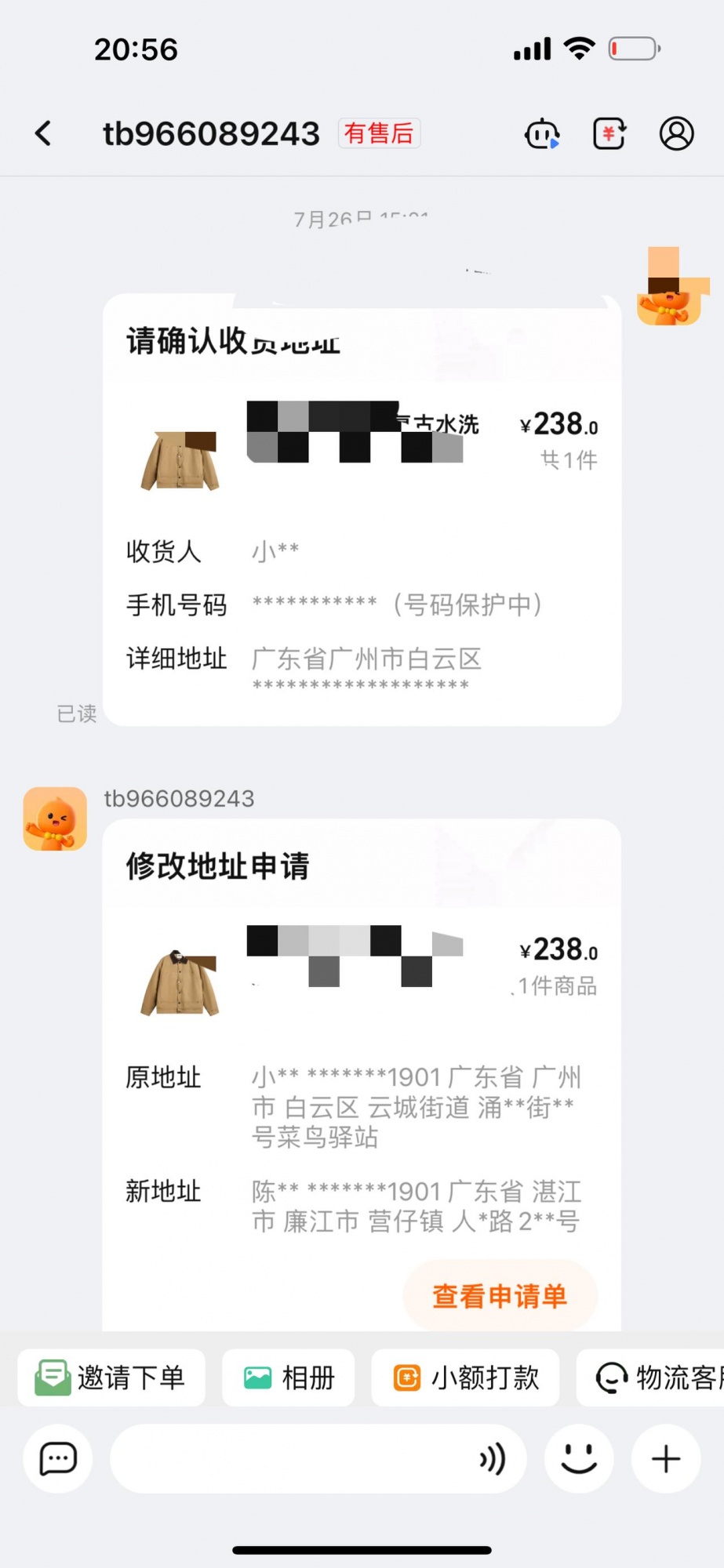This screenshot has width=724, height=1568.
Task: Open 物流客服 logistics support
Action: coord(655,1377)
